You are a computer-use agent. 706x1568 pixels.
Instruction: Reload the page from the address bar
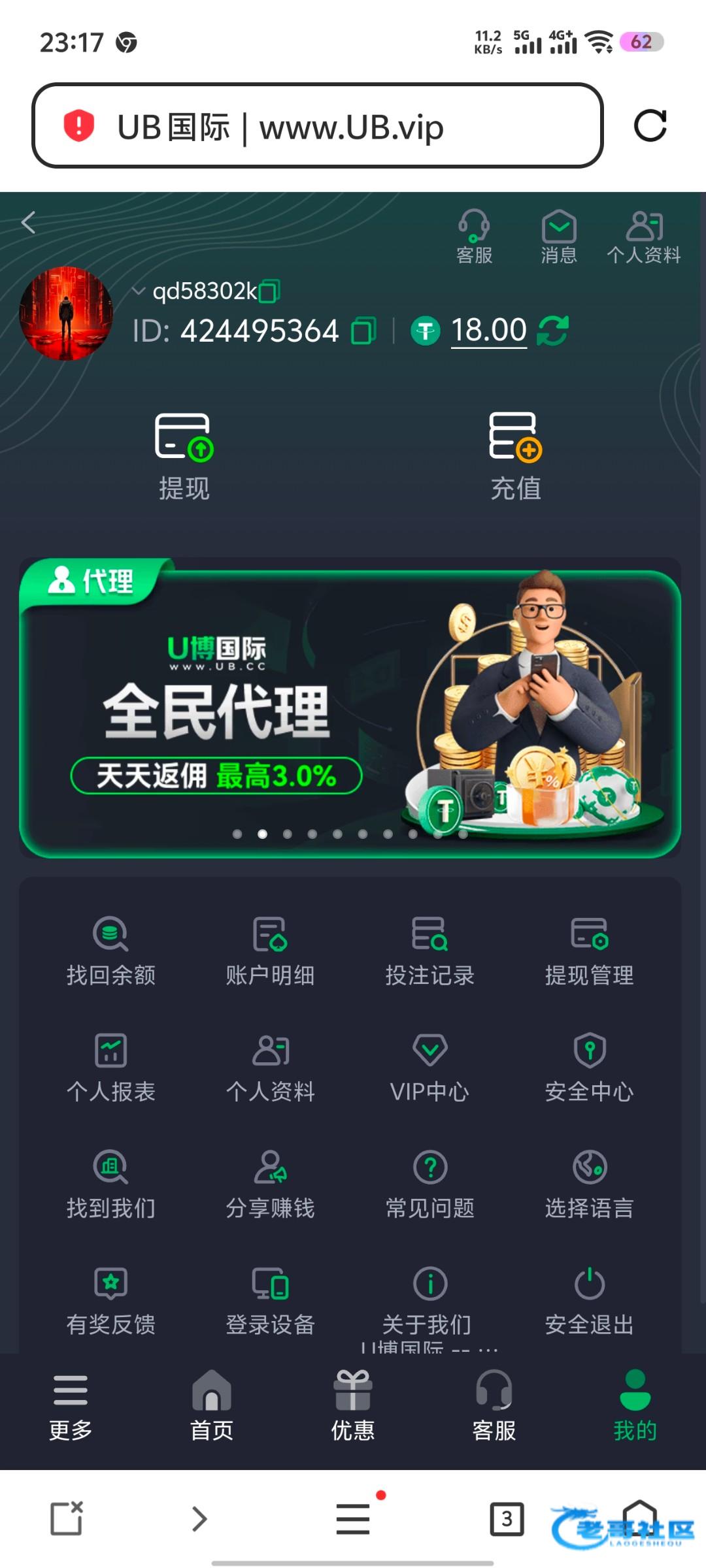coord(650,125)
